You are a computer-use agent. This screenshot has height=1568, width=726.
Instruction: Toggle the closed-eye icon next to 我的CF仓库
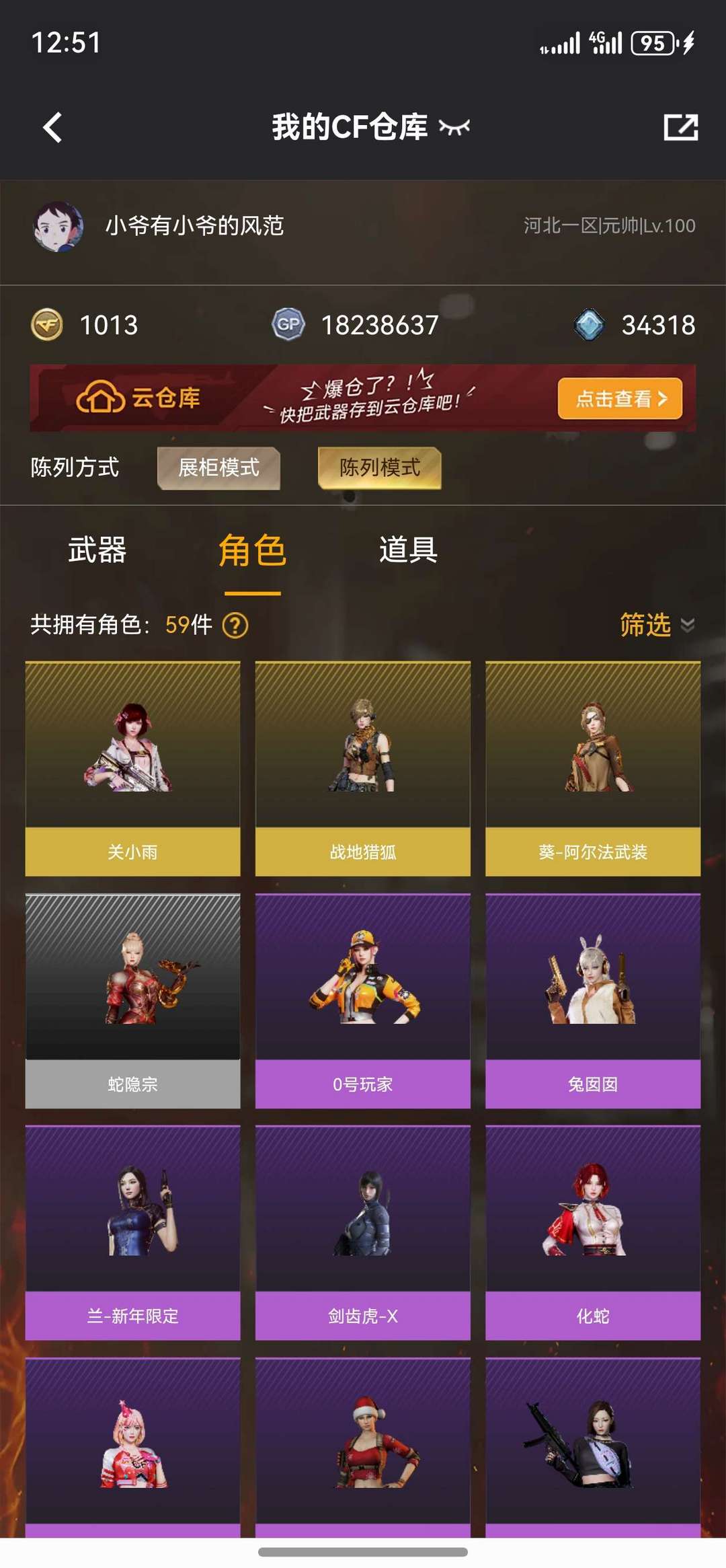[453, 127]
